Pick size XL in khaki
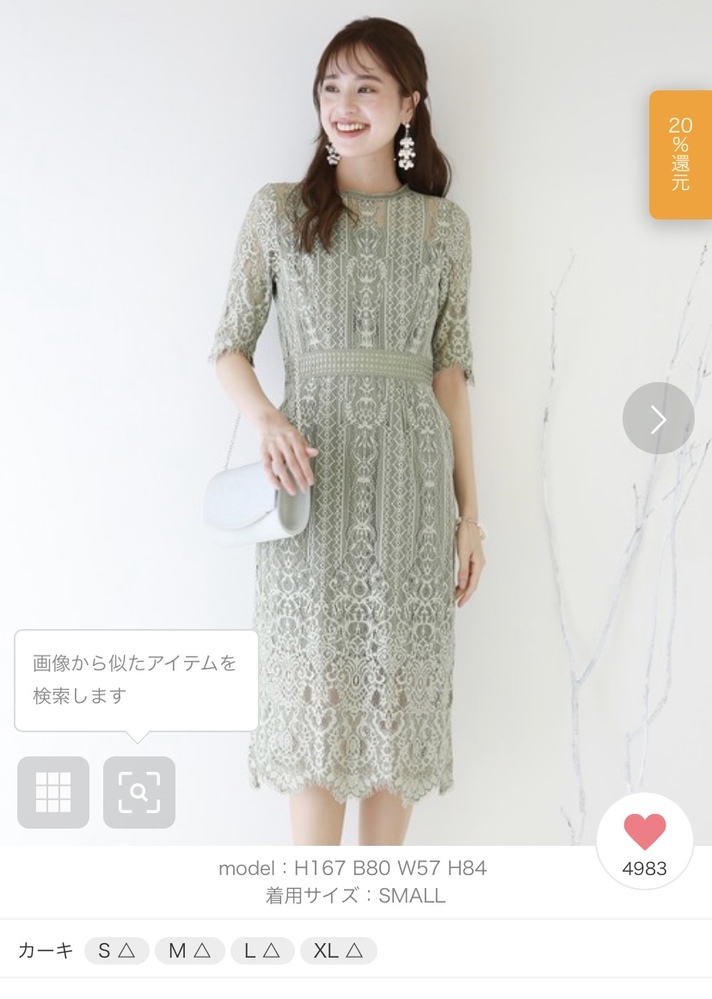This screenshot has width=712, height=999. pyautogui.click(x=339, y=951)
